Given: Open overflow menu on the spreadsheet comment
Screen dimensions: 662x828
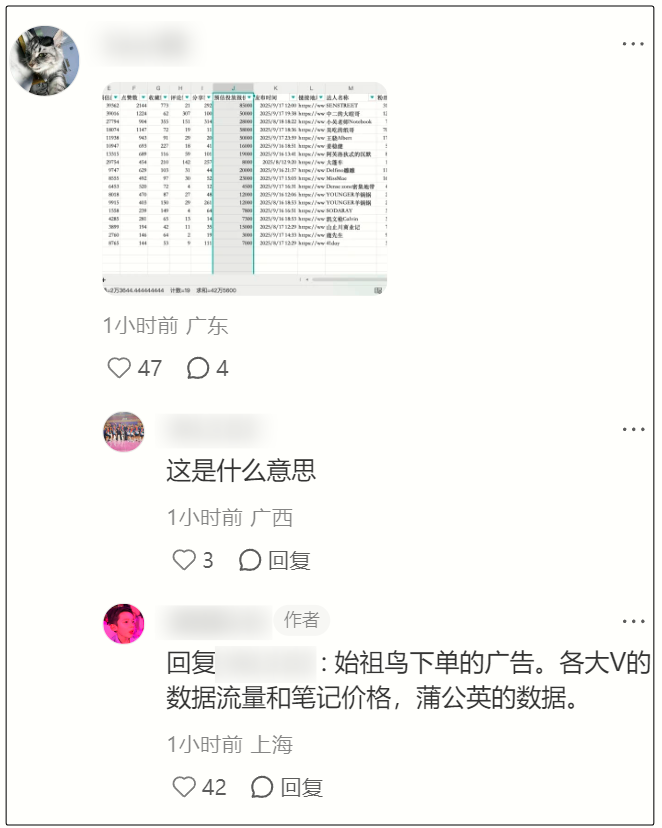Looking at the screenshot, I should (633, 44).
